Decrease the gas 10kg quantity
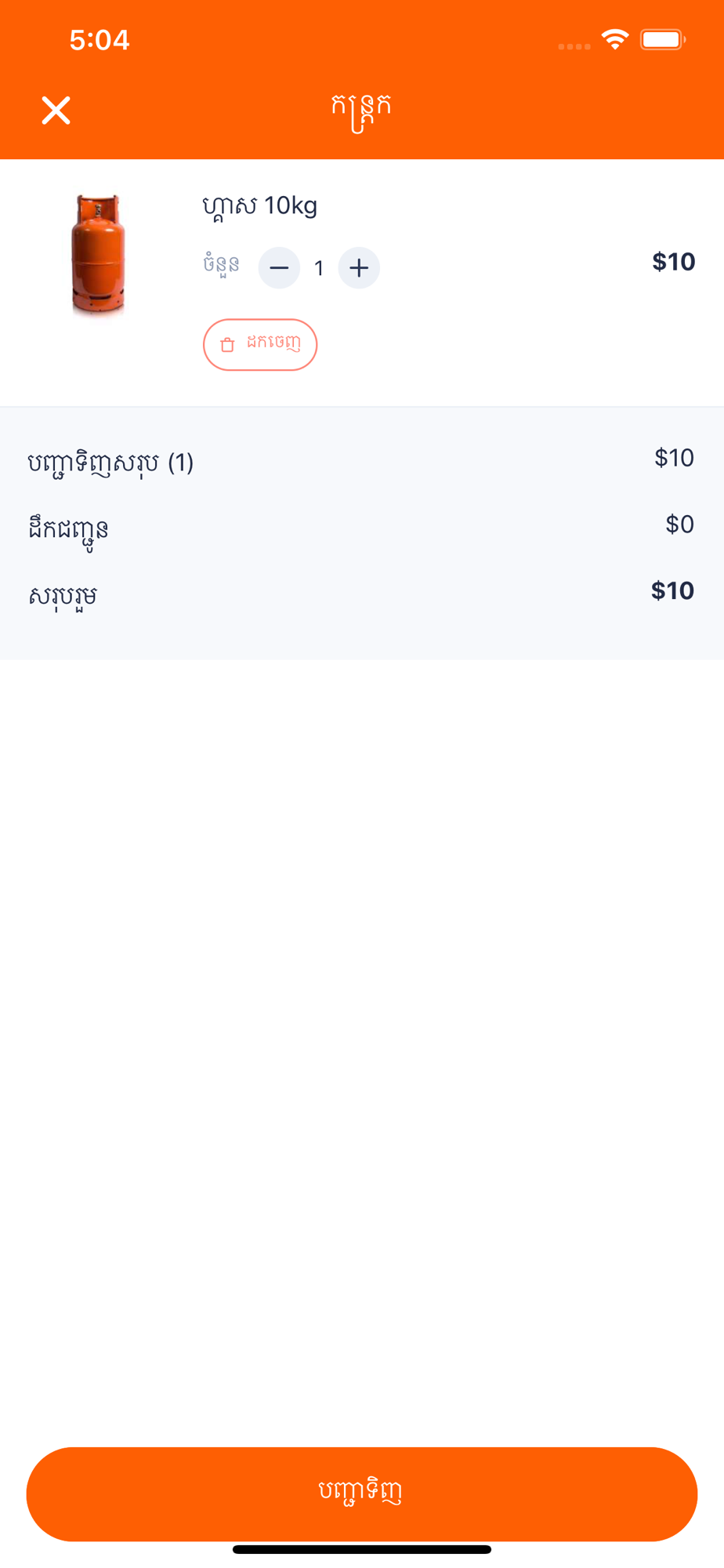 point(279,268)
